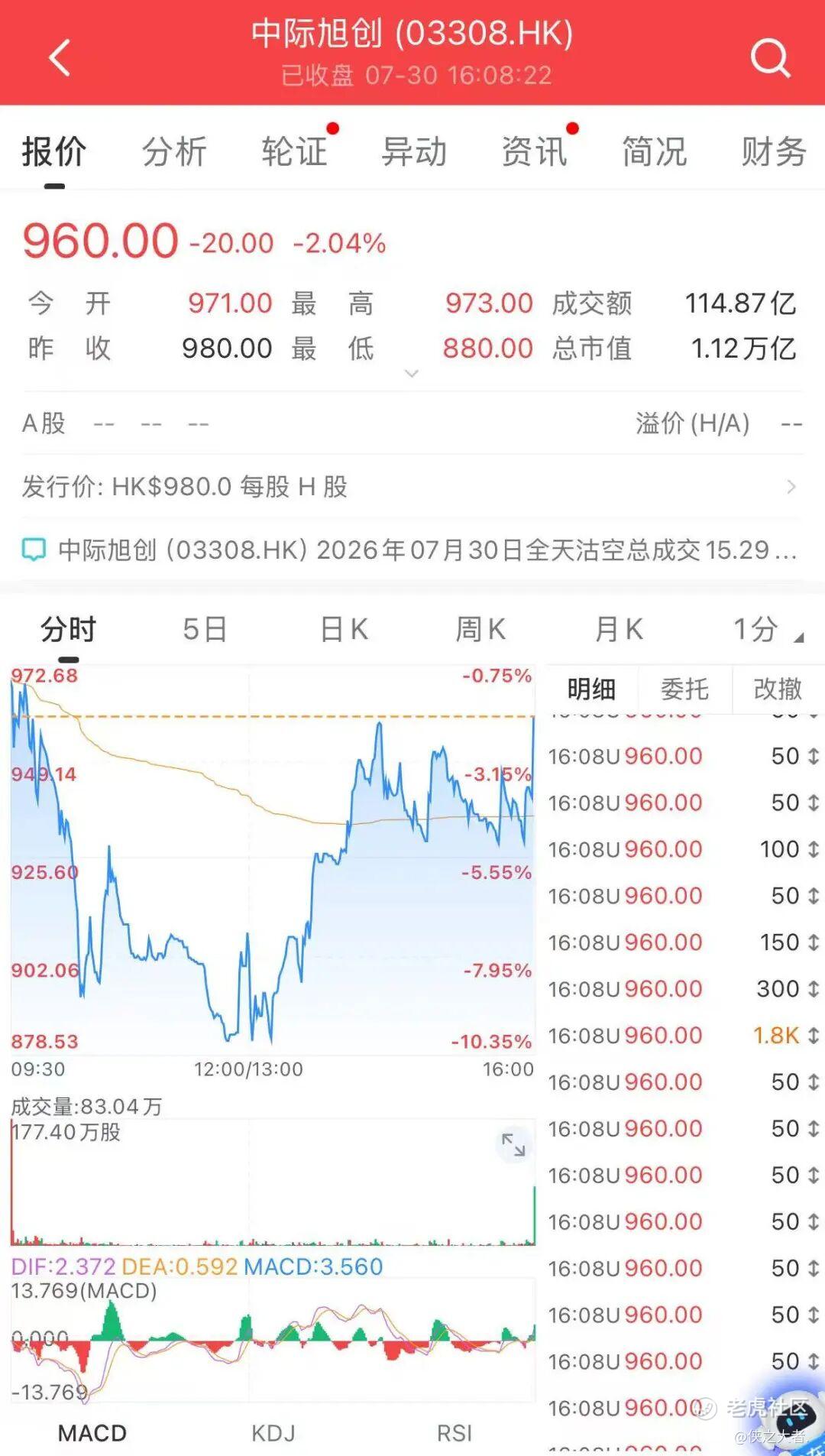The height and width of the screenshot is (1456, 825).
Task: Show the 周K chart
Action: pyautogui.click(x=480, y=630)
